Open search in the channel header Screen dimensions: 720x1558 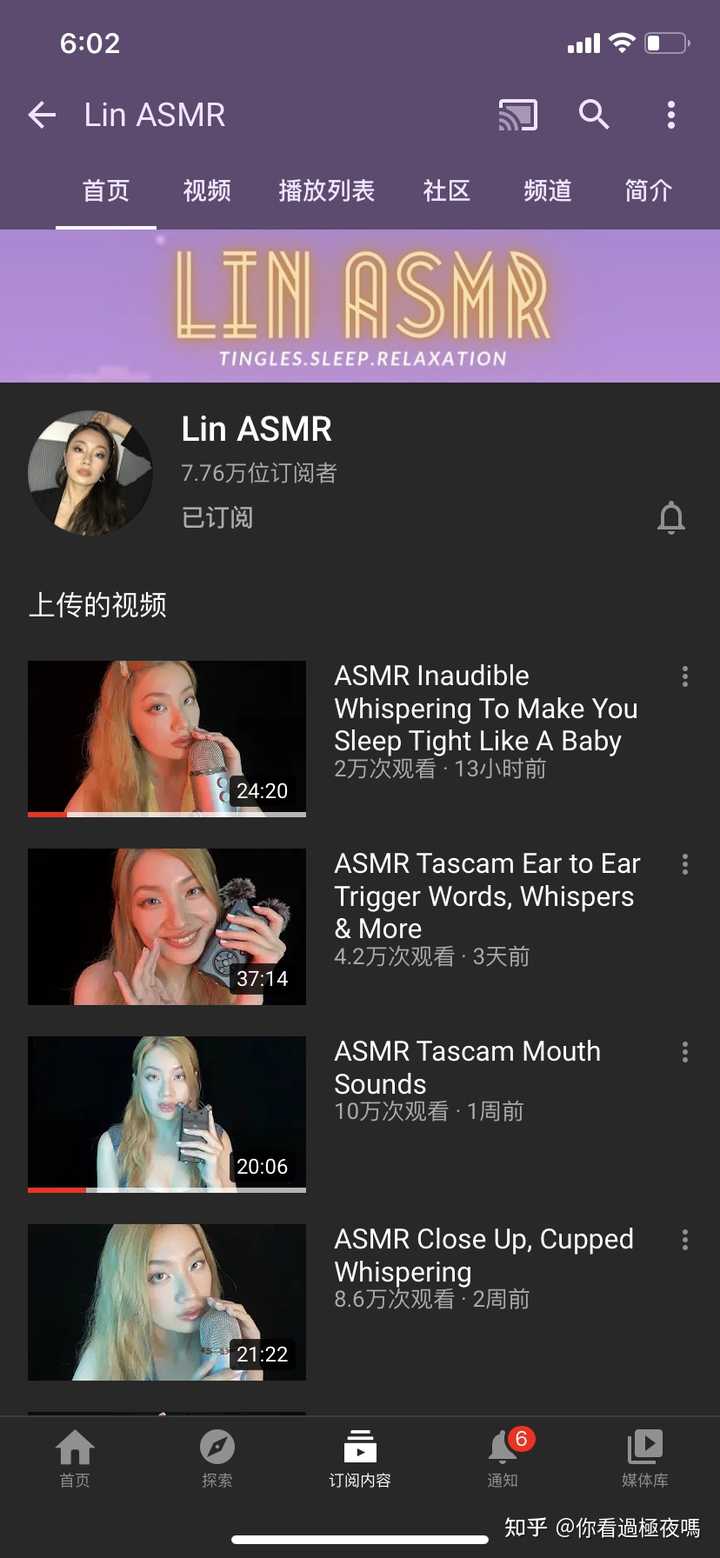point(594,115)
